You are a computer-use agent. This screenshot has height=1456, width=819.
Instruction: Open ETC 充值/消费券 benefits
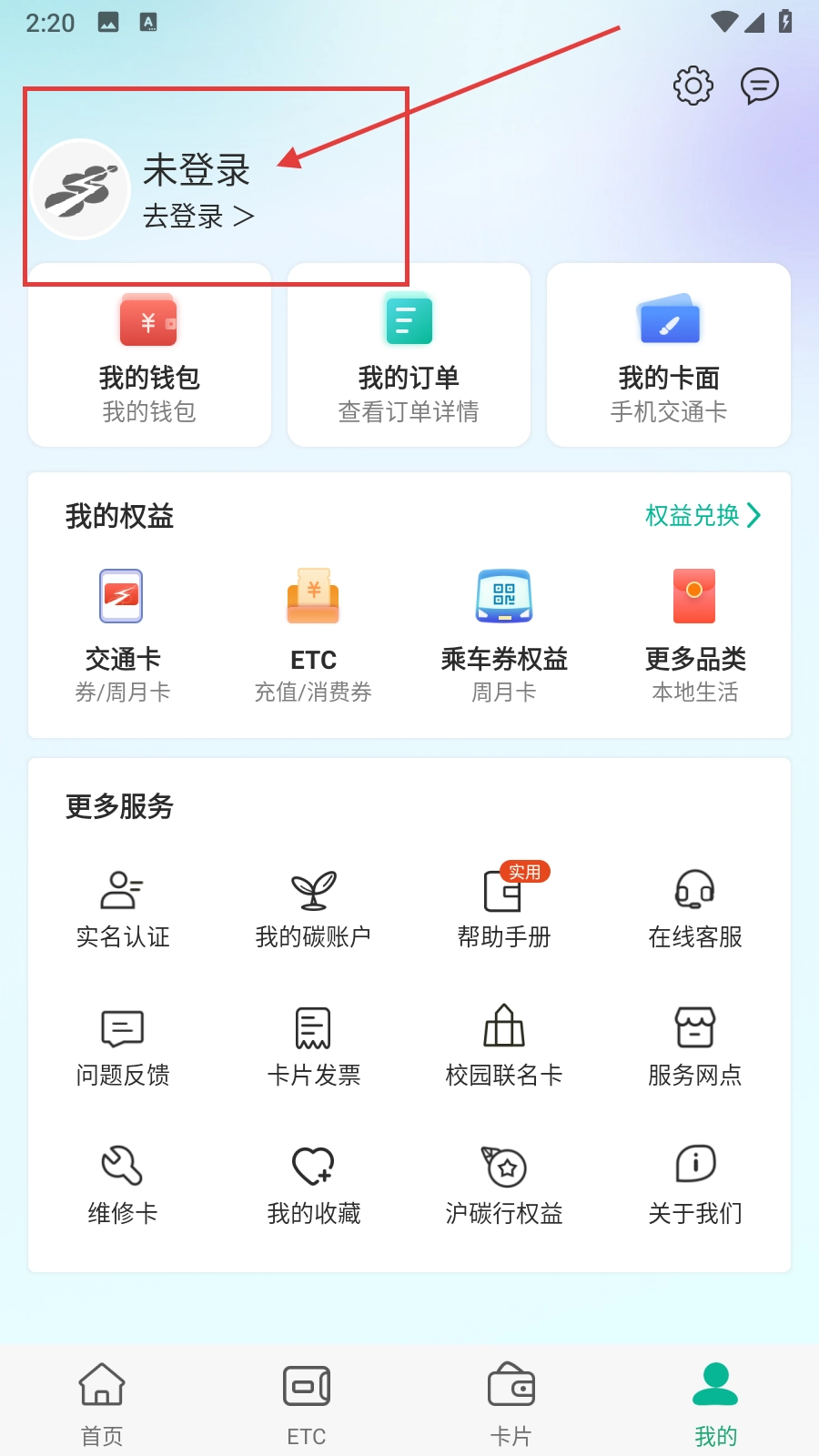[313, 634]
